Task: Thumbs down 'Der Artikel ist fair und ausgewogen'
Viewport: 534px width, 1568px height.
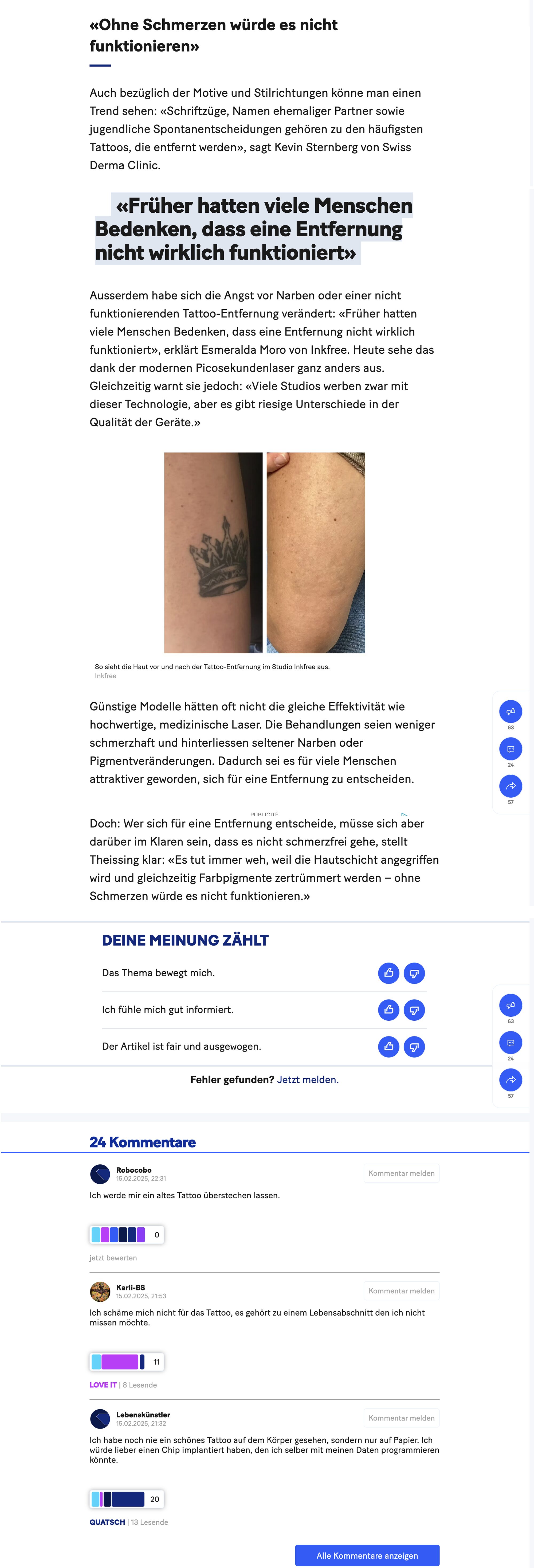Action: pyautogui.click(x=414, y=1046)
